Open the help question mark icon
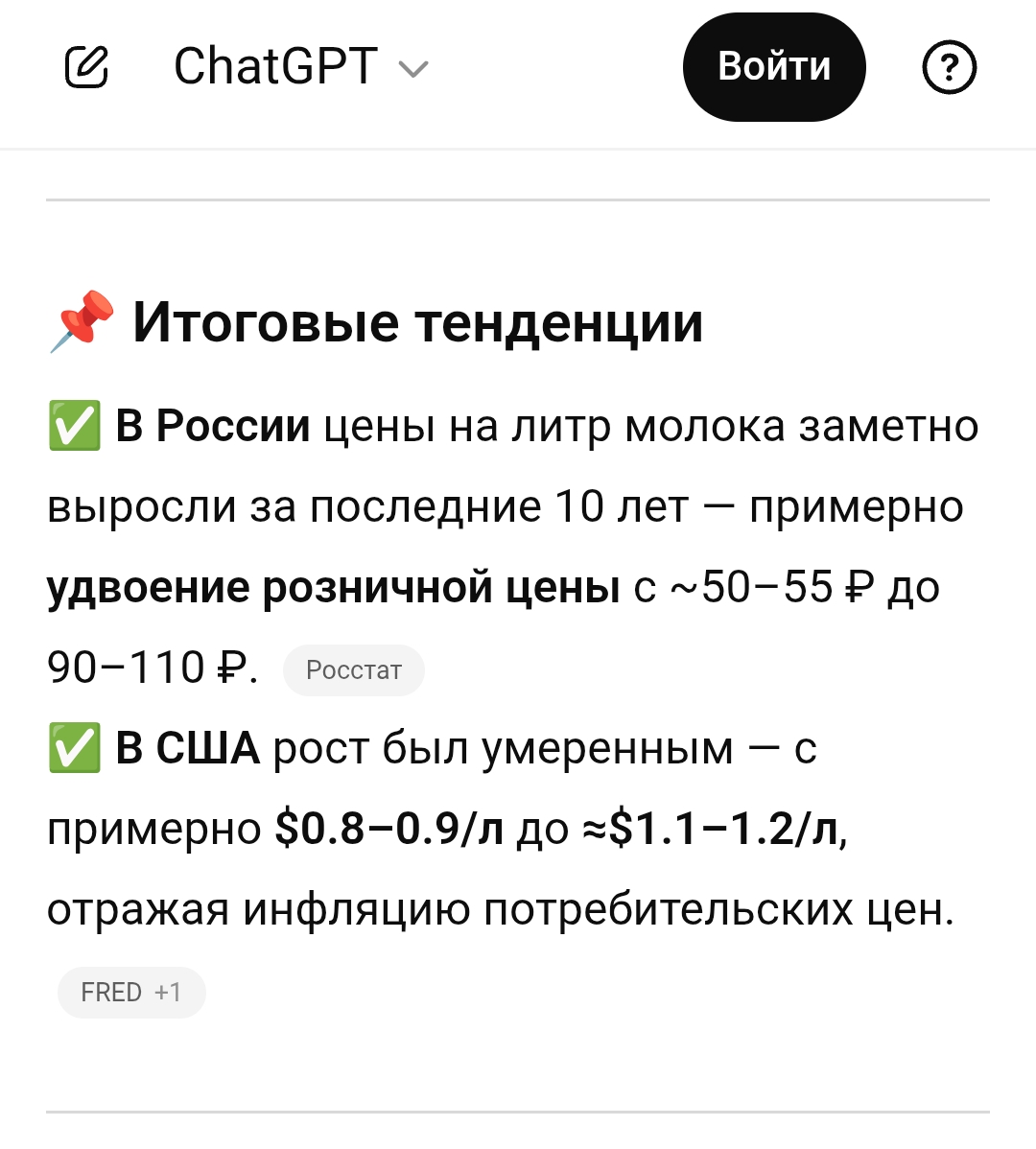The width and height of the screenshot is (1036, 1149). pos(949,67)
